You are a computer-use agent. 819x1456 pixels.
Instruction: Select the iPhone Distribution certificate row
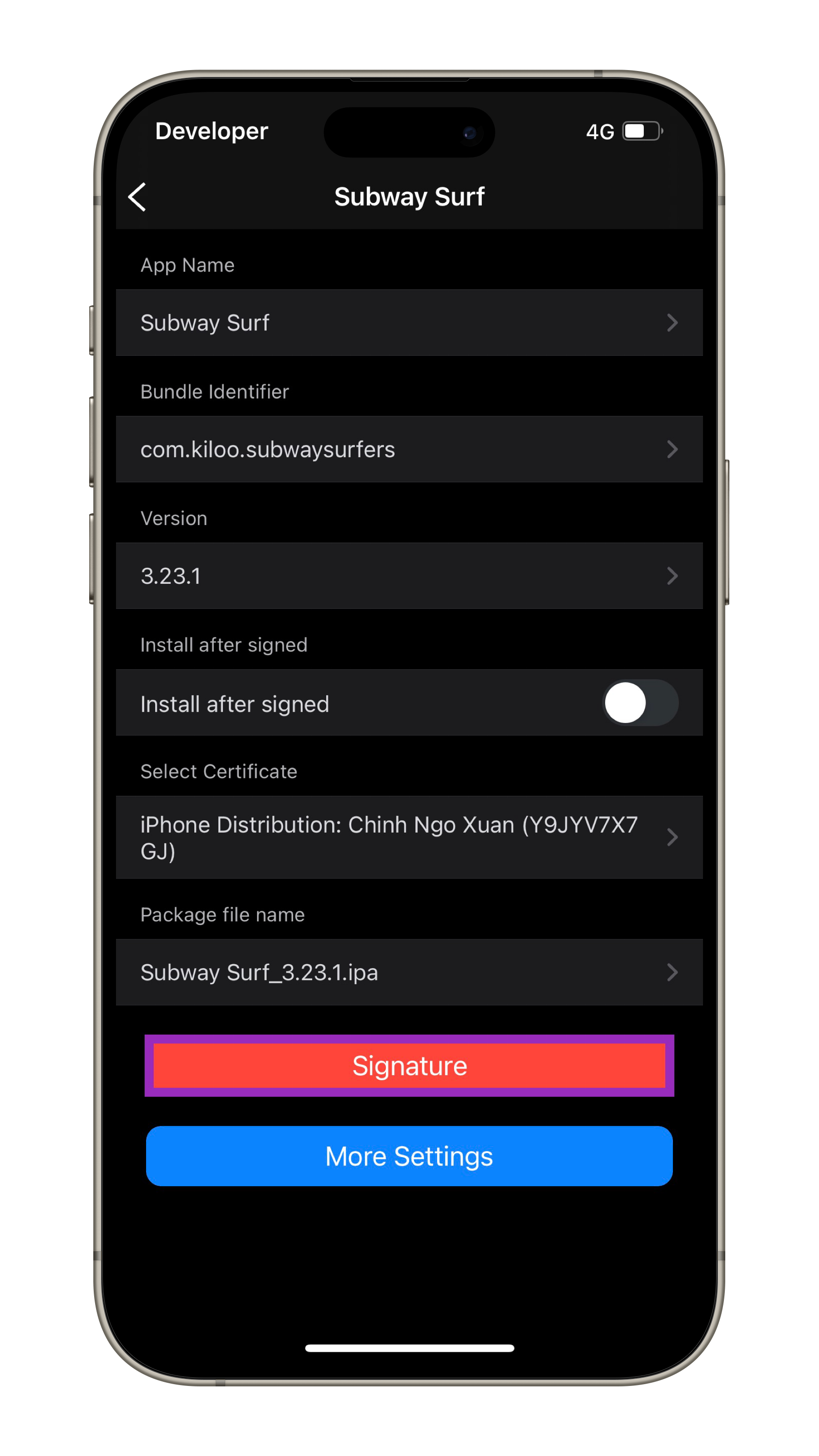pos(409,837)
